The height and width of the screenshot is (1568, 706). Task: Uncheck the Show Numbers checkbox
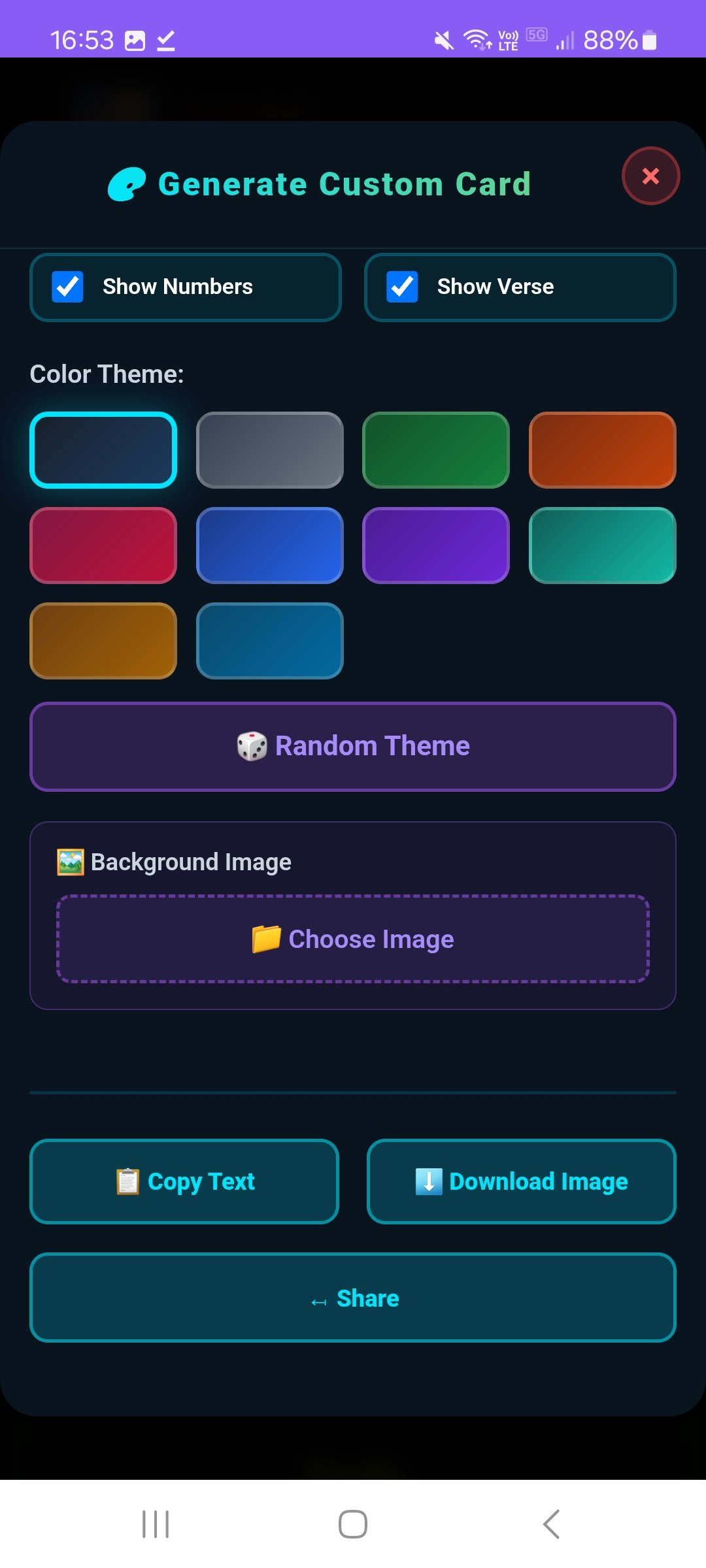(68, 287)
